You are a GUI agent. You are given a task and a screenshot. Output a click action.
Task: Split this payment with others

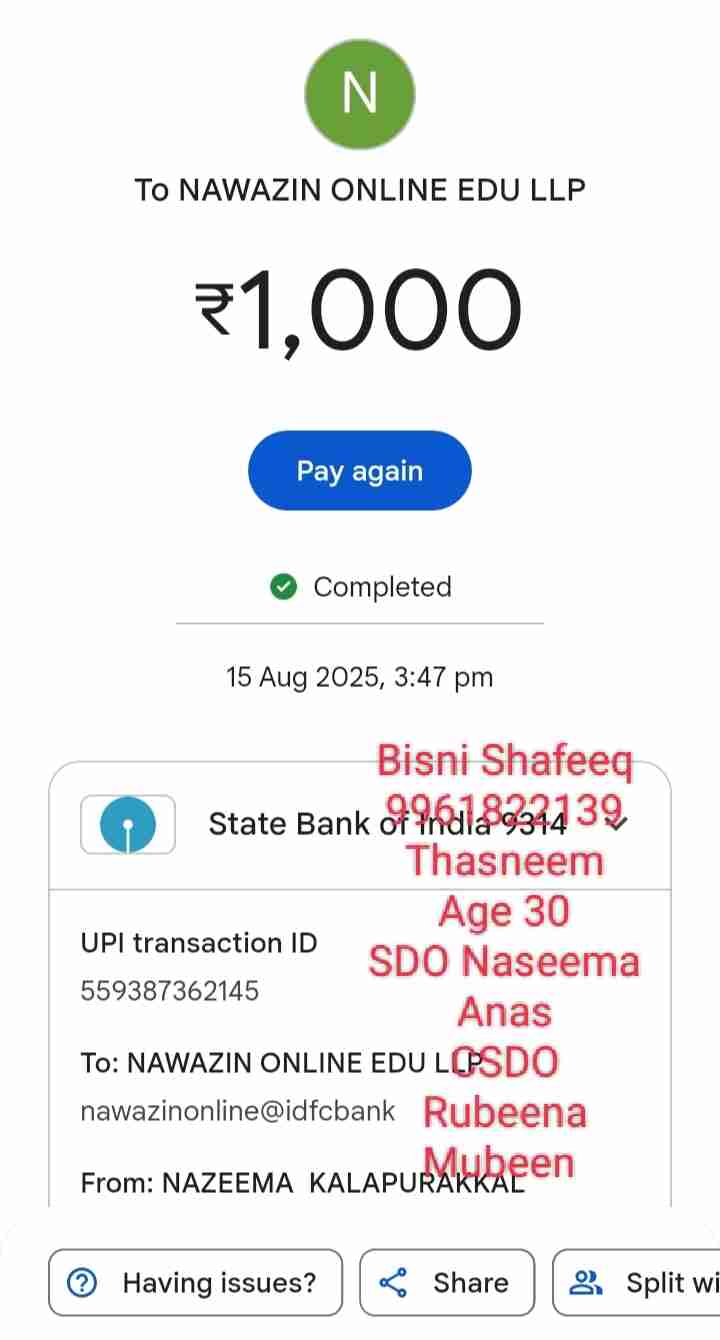pyautogui.click(x=640, y=1282)
